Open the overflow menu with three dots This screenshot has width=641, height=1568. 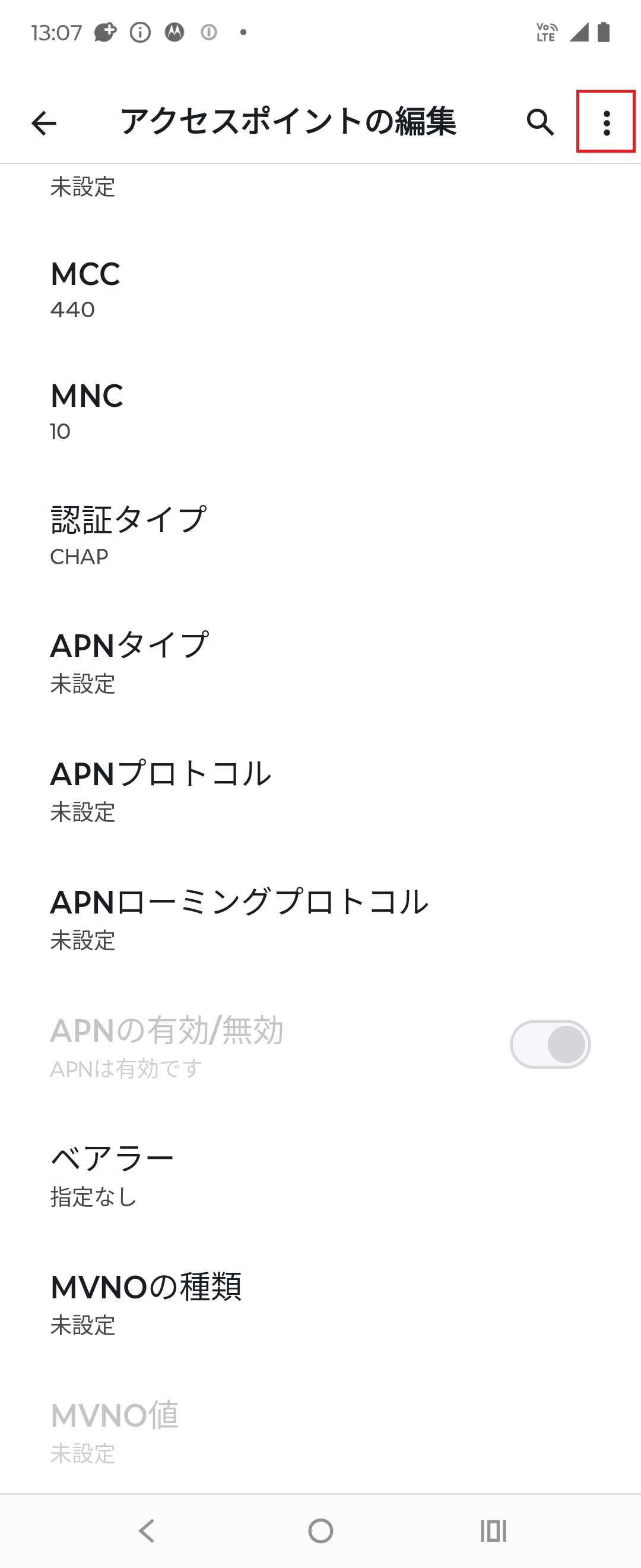click(x=607, y=124)
